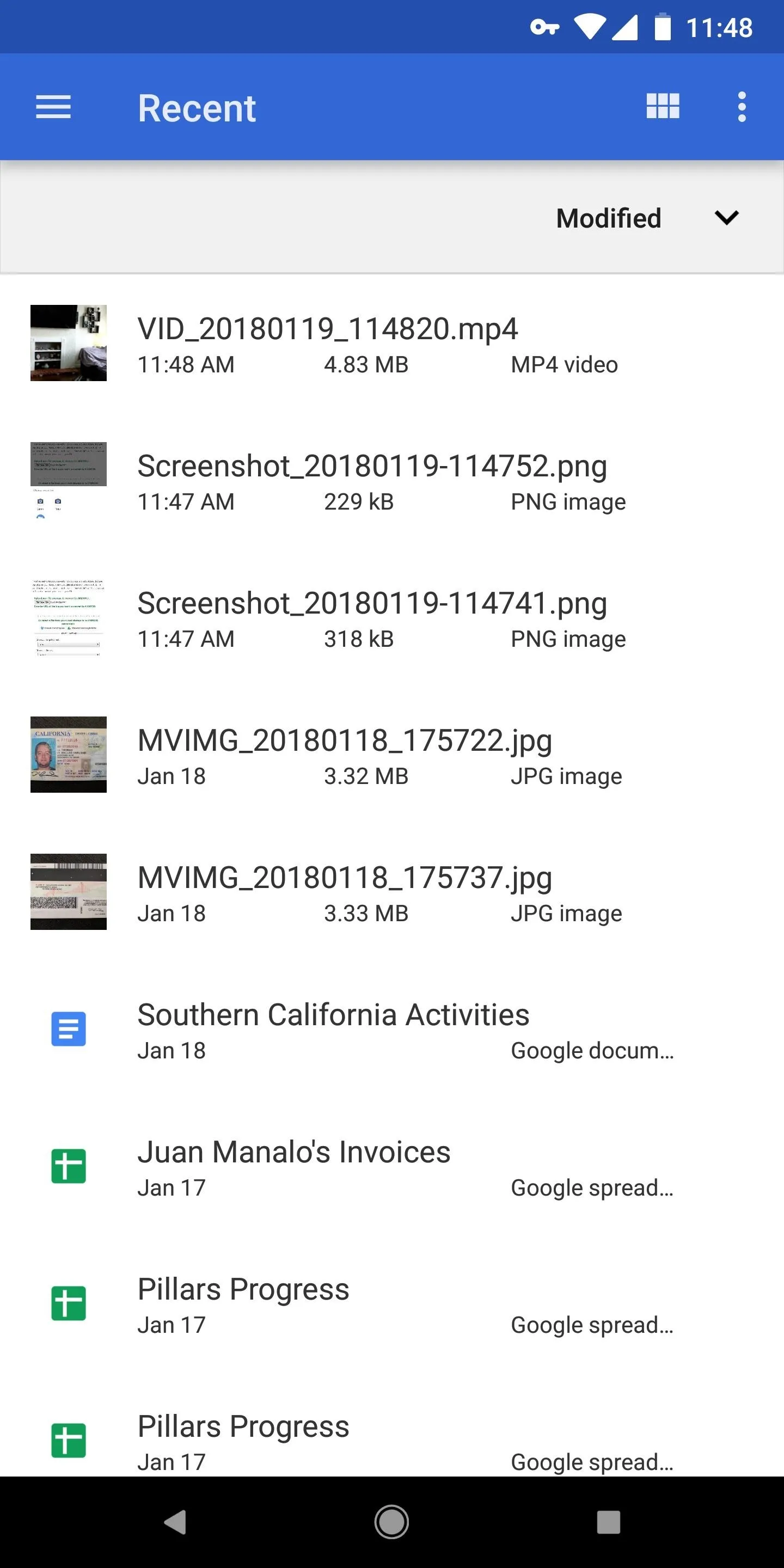Open the hamburger navigation drawer
The width and height of the screenshot is (784, 1568).
click(x=53, y=107)
